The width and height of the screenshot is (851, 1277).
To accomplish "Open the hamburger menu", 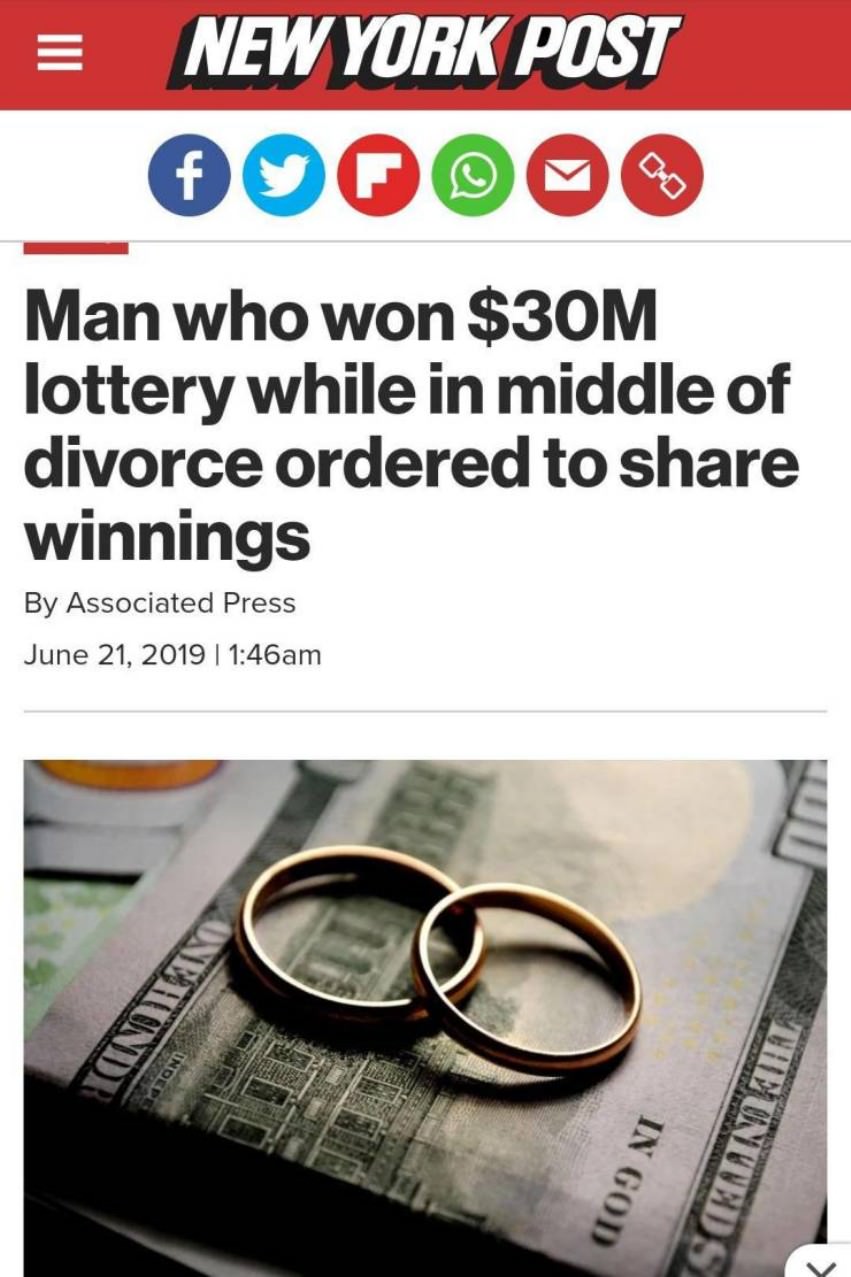I will [x=58, y=55].
